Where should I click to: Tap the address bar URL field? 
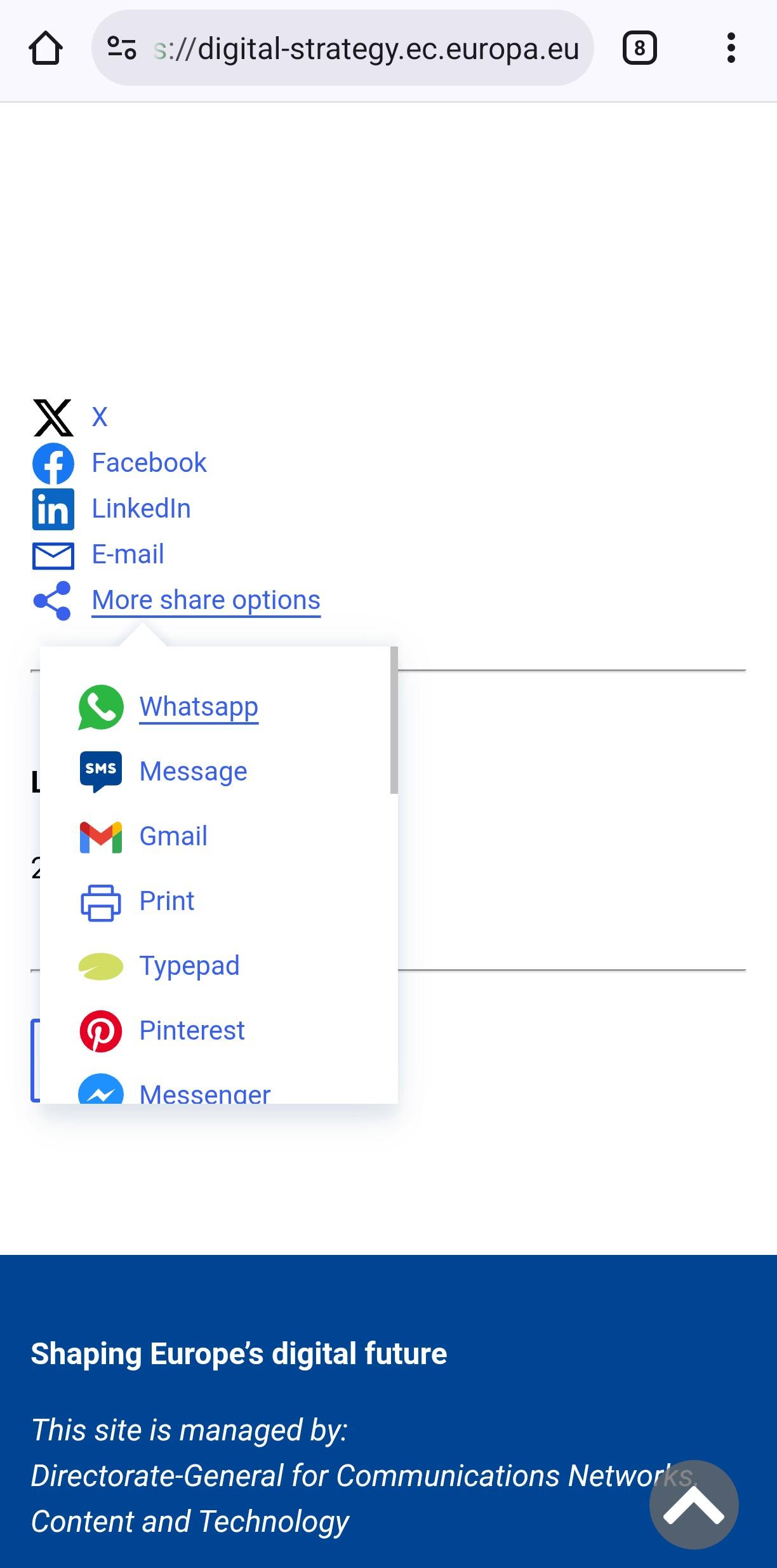(366, 48)
